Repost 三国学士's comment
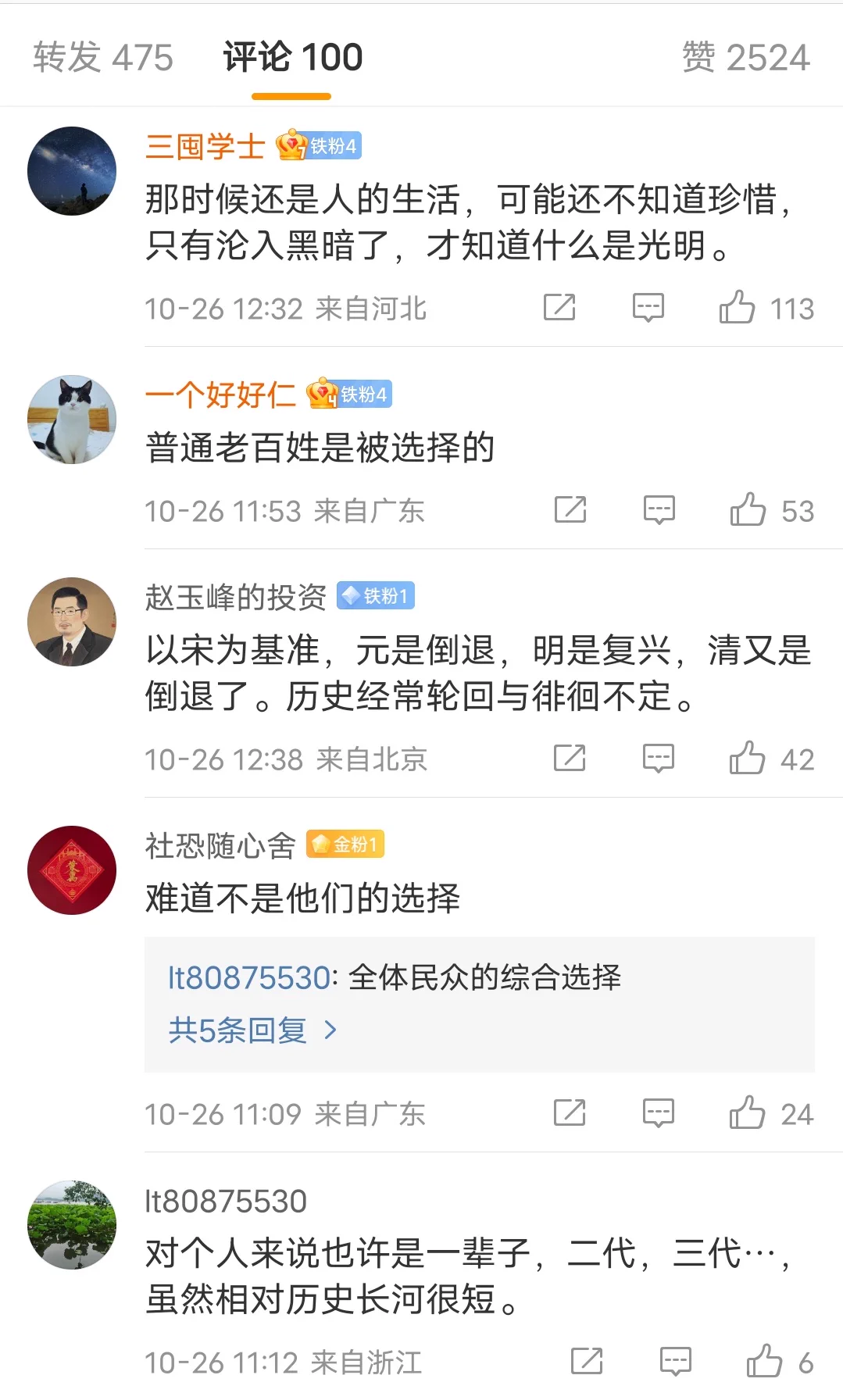The width and height of the screenshot is (843, 1400). pos(559,307)
